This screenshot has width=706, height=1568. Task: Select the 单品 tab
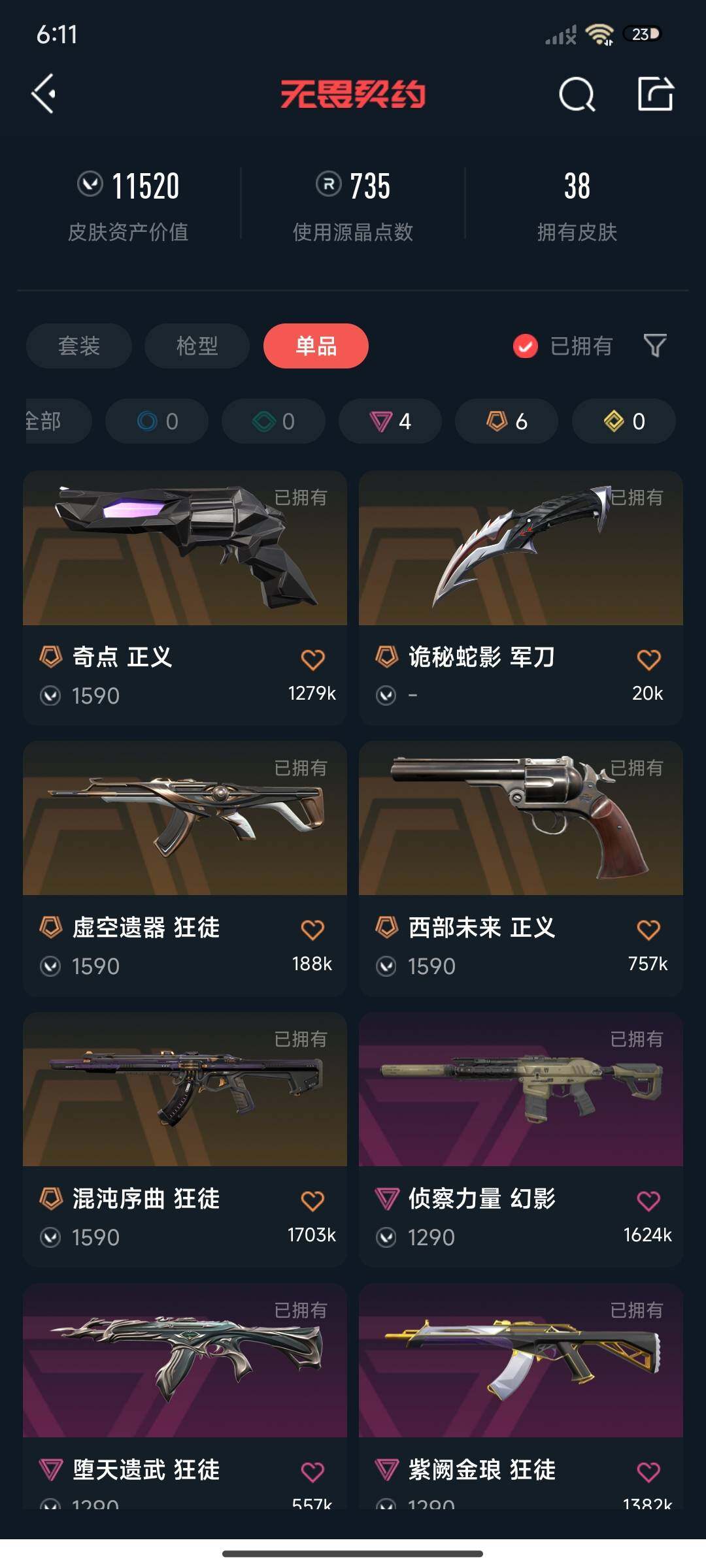pyautogui.click(x=316, y=346)
